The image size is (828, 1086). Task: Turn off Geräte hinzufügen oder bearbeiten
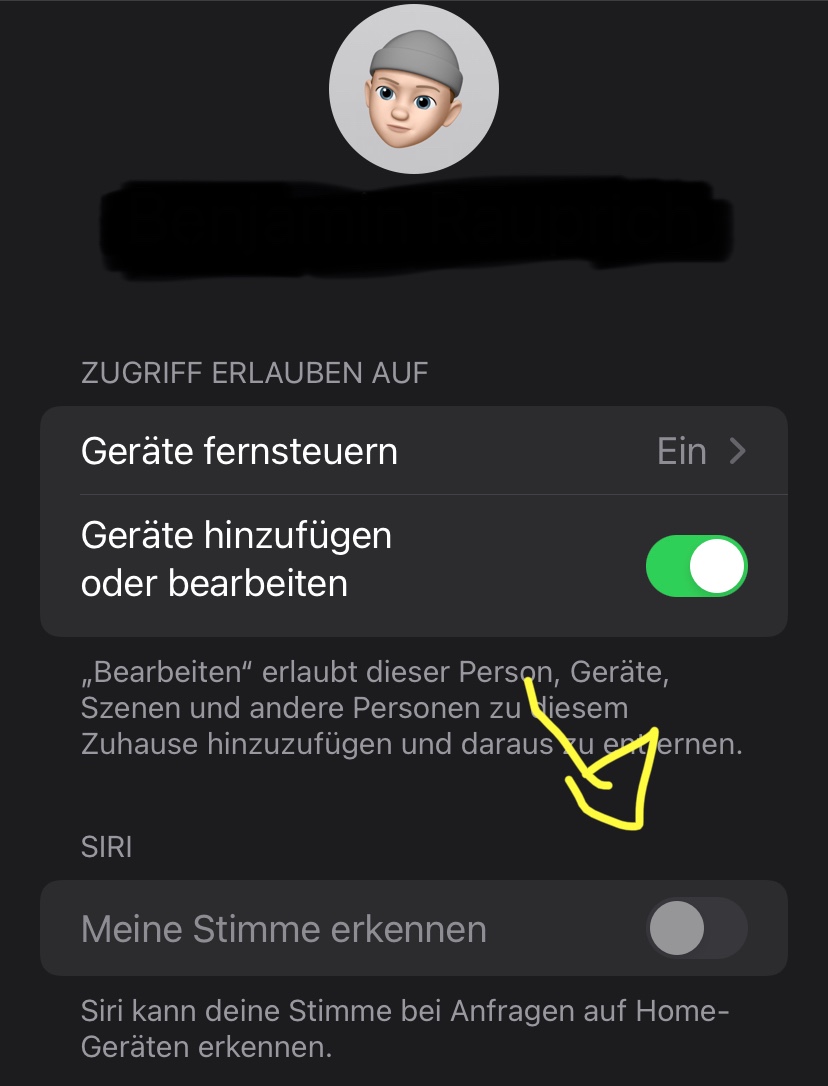pos(696,567)
